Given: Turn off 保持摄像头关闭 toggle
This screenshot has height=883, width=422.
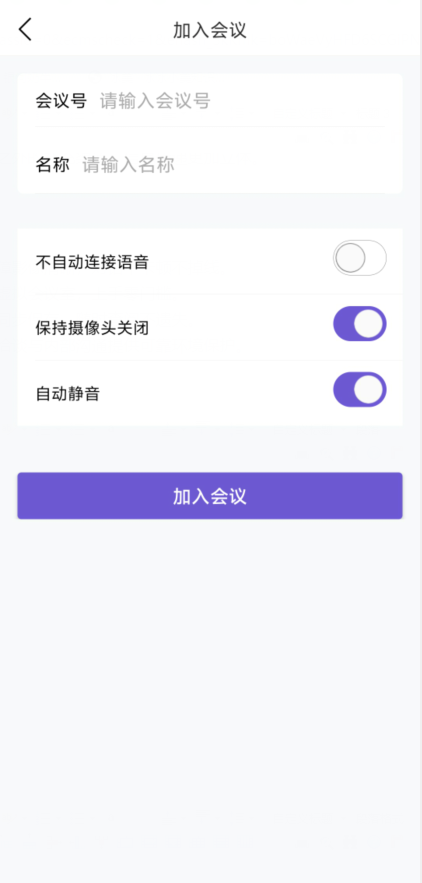Looking at the screenshot, I should click(359, 324).
